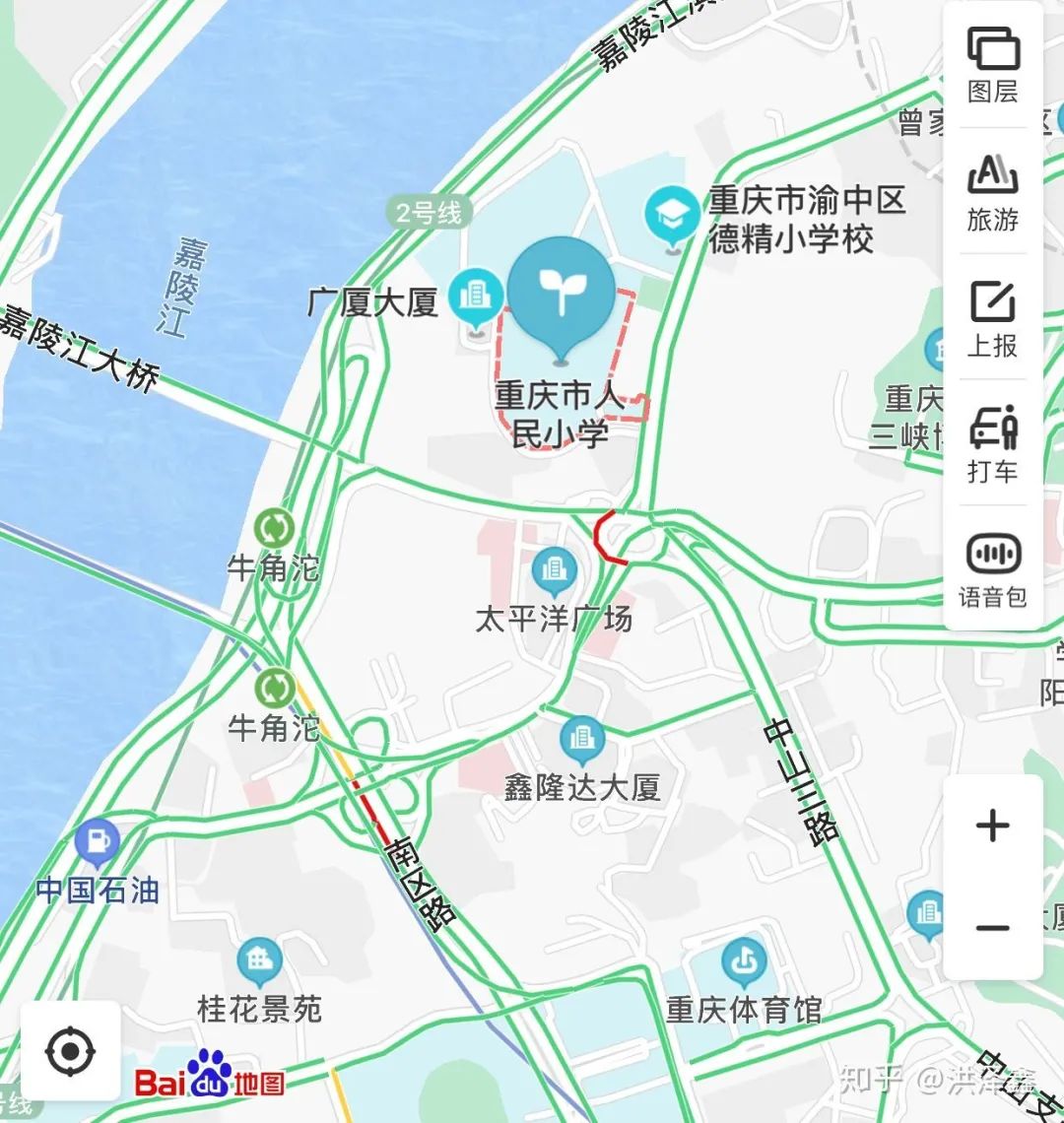The height and width of the screenshot is (1123, 1064).
Task: Switch to 旅游 travel map mode
Action: pos(992,192)
